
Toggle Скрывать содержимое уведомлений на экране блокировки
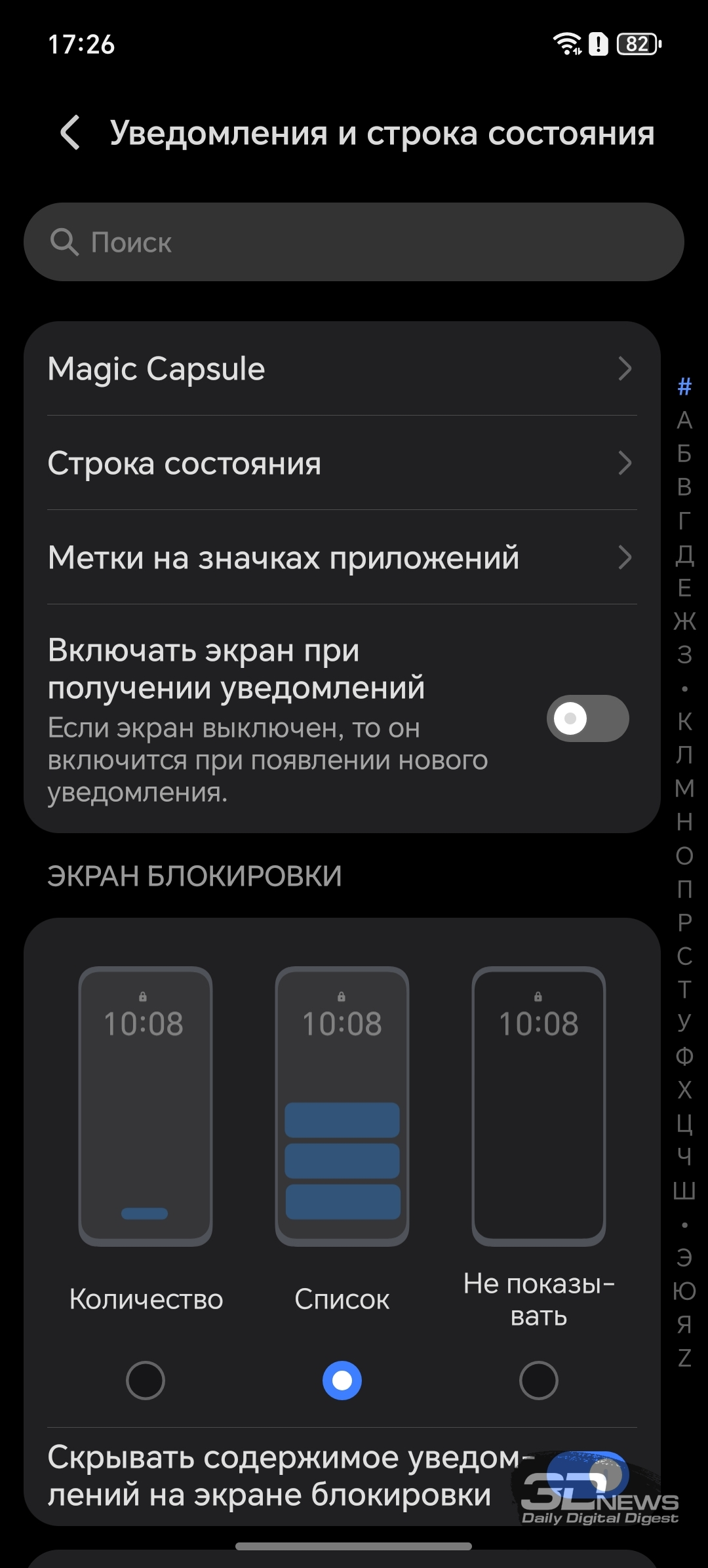point(587,1475)
